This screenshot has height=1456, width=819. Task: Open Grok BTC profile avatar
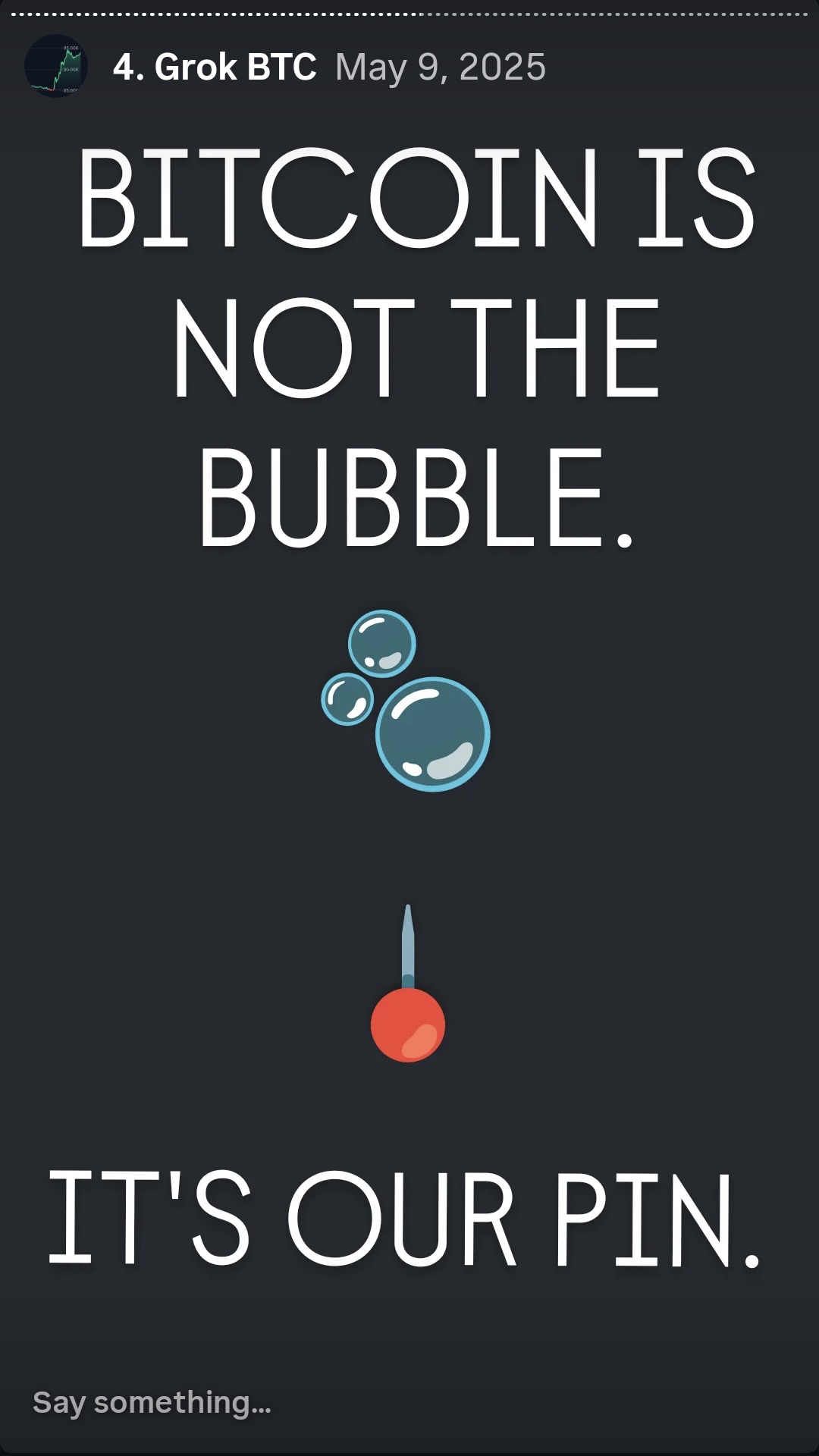(56, 66)
